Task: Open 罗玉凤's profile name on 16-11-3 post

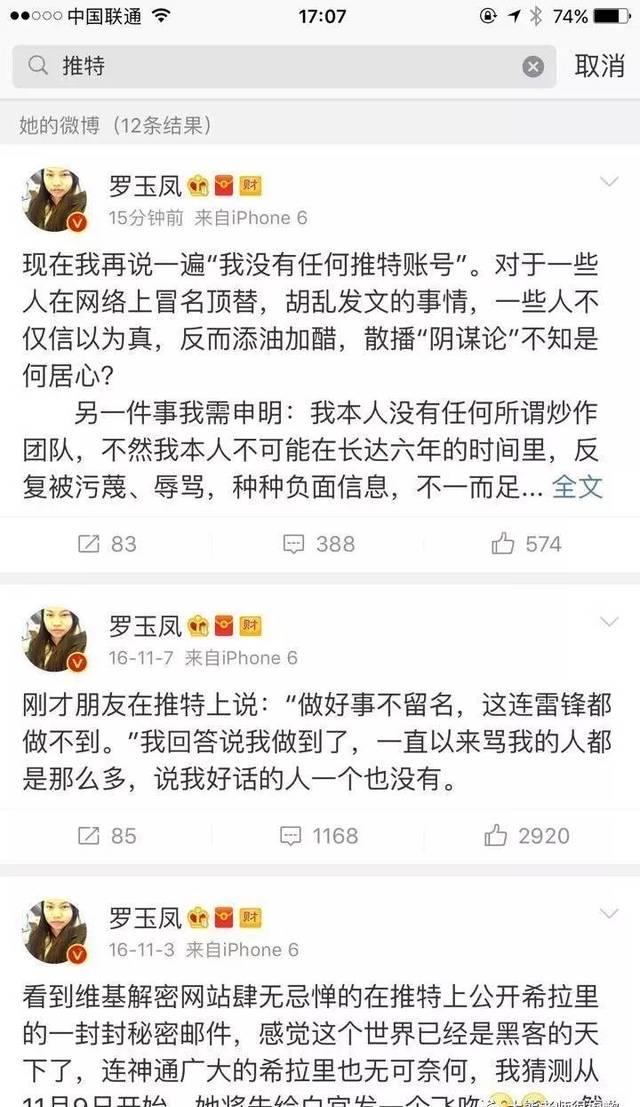Action: [x=145, y=918]
